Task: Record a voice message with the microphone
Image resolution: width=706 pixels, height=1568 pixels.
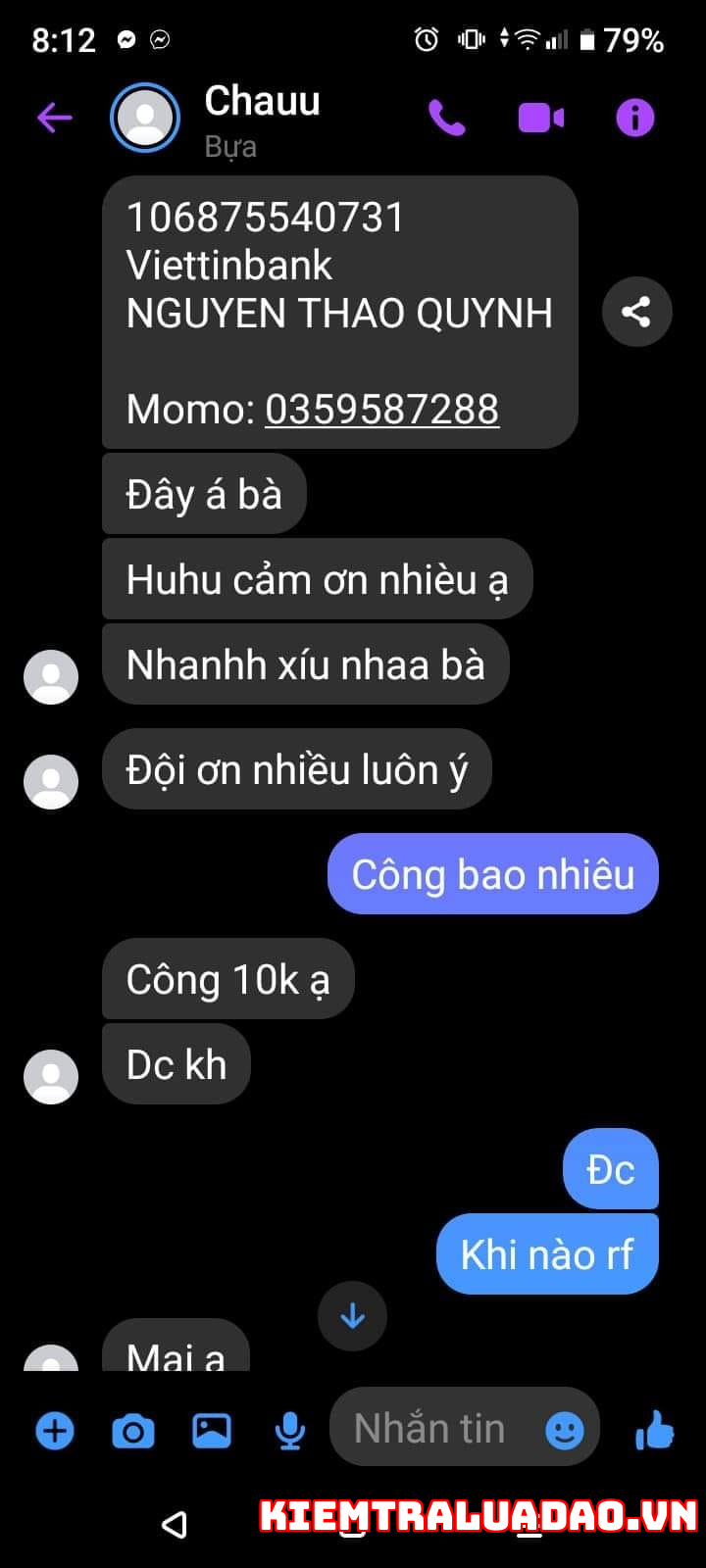Action: pos(289,1433)
